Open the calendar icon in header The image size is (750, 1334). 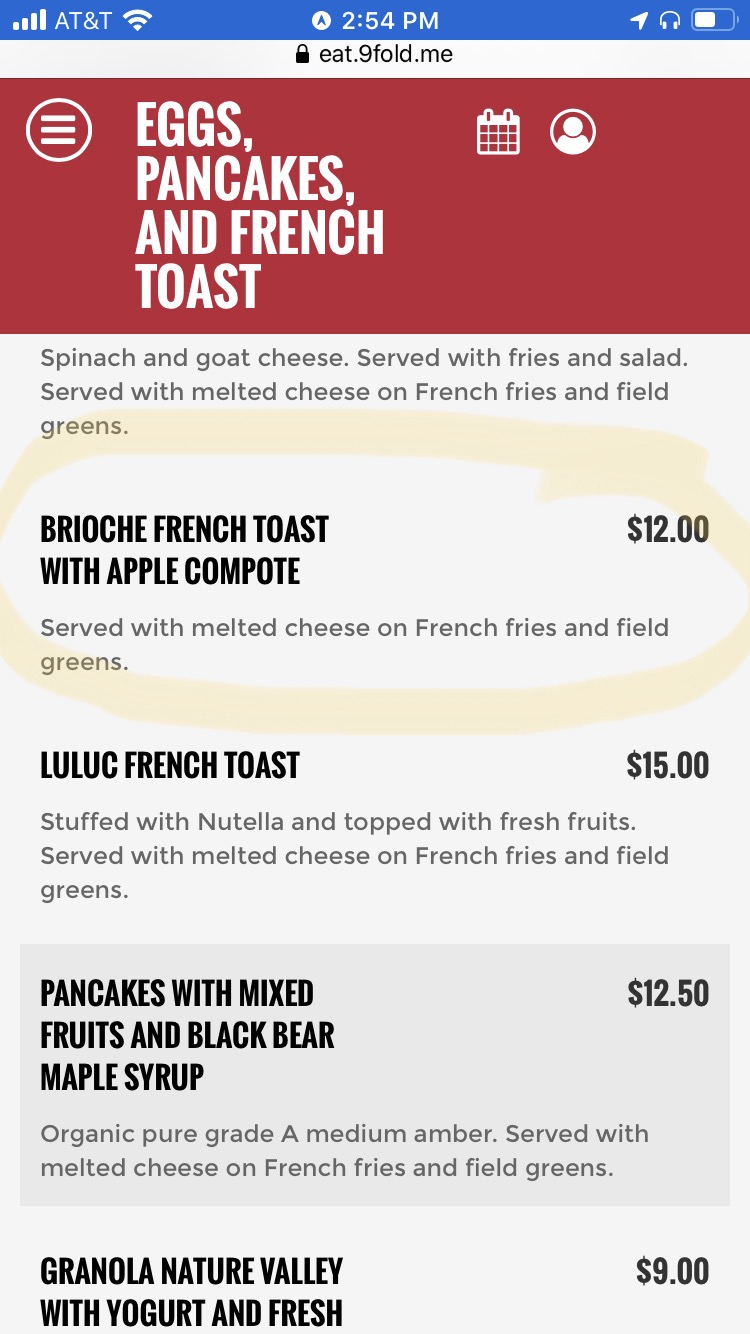[498, 132]
